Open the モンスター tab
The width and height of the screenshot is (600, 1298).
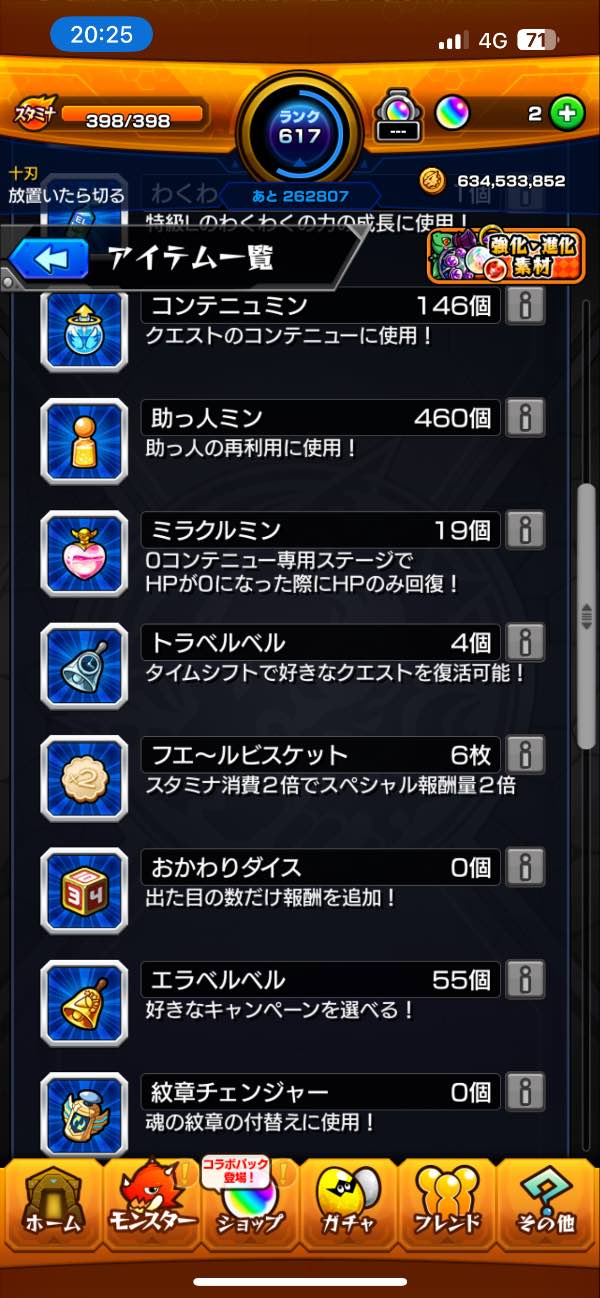(150, 1207)
